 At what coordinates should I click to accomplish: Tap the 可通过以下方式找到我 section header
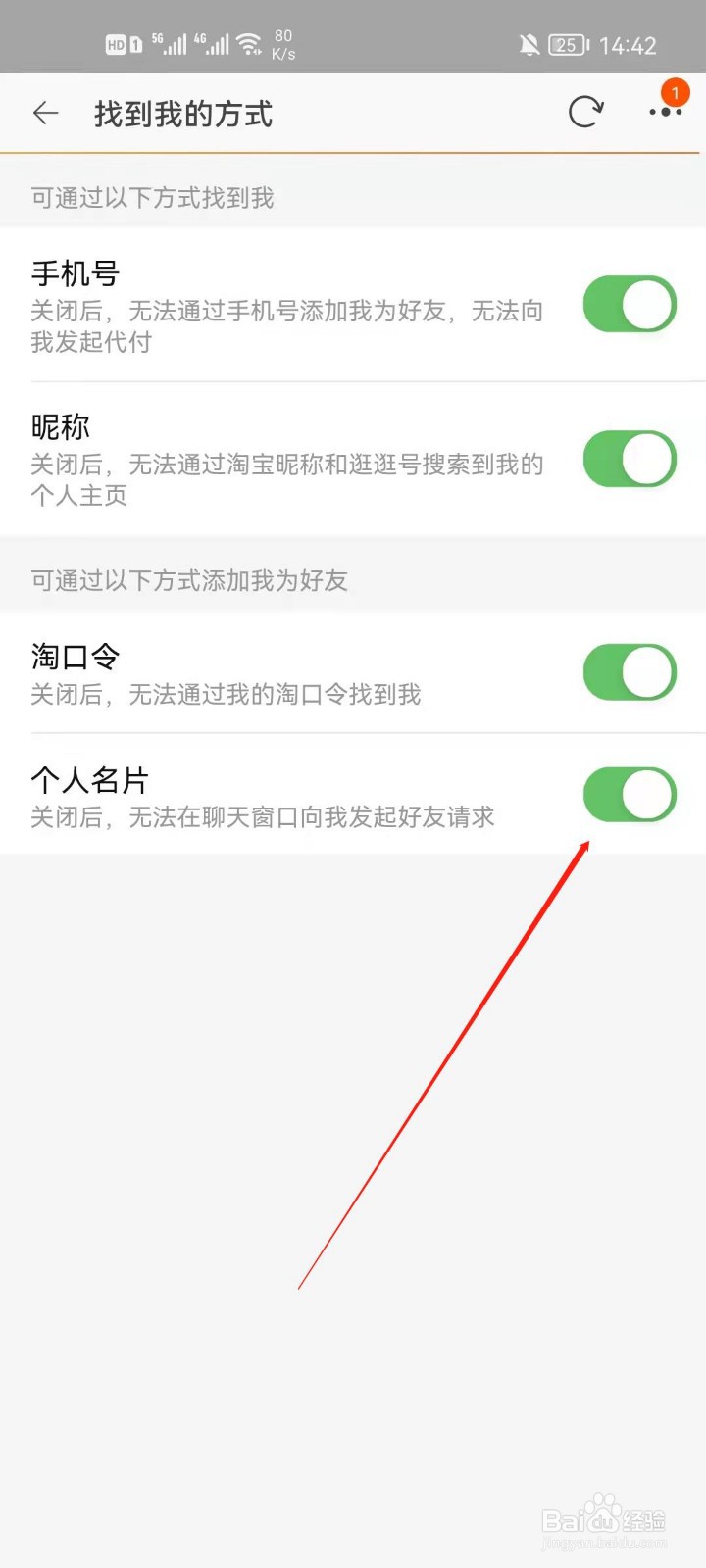point(151,198)
